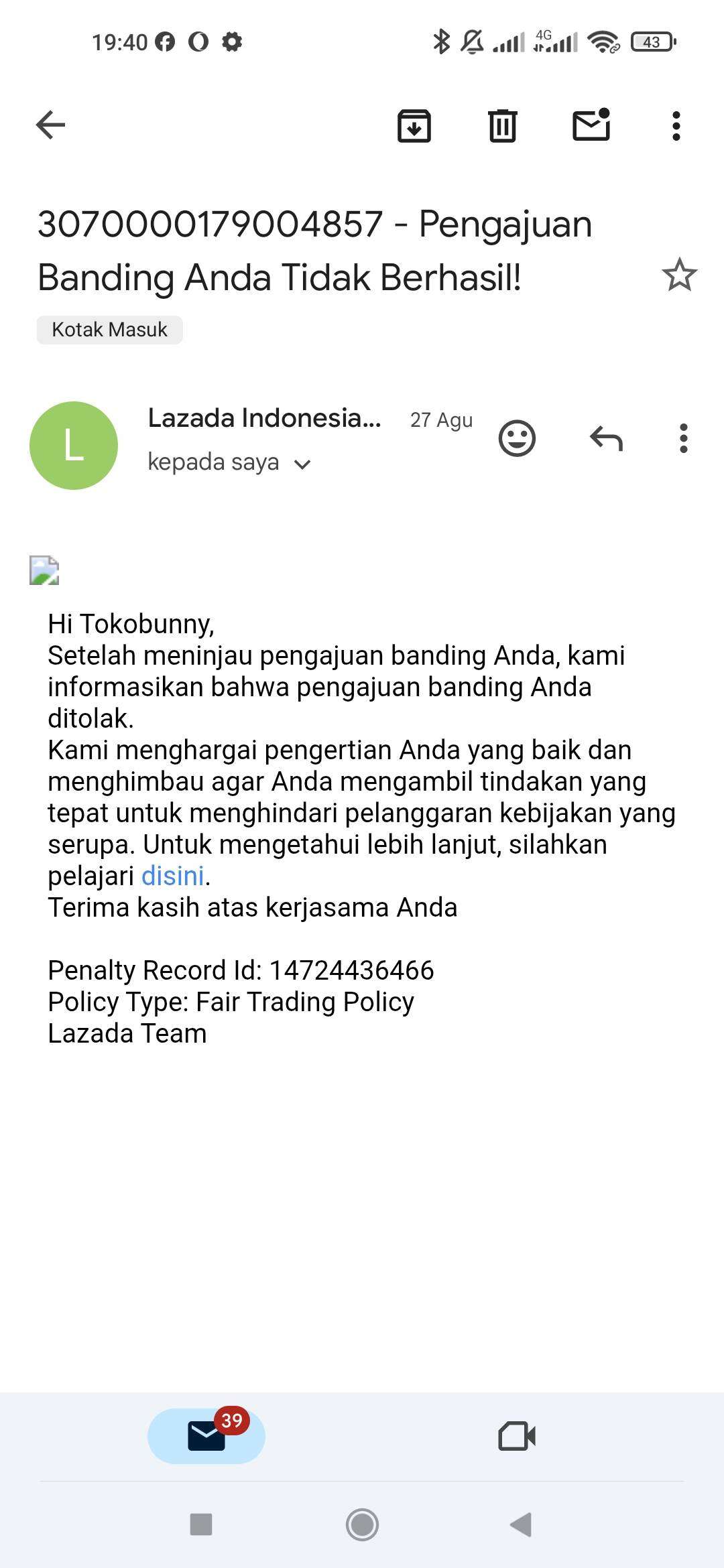Open the "disini" link

[x=172, y=876]
